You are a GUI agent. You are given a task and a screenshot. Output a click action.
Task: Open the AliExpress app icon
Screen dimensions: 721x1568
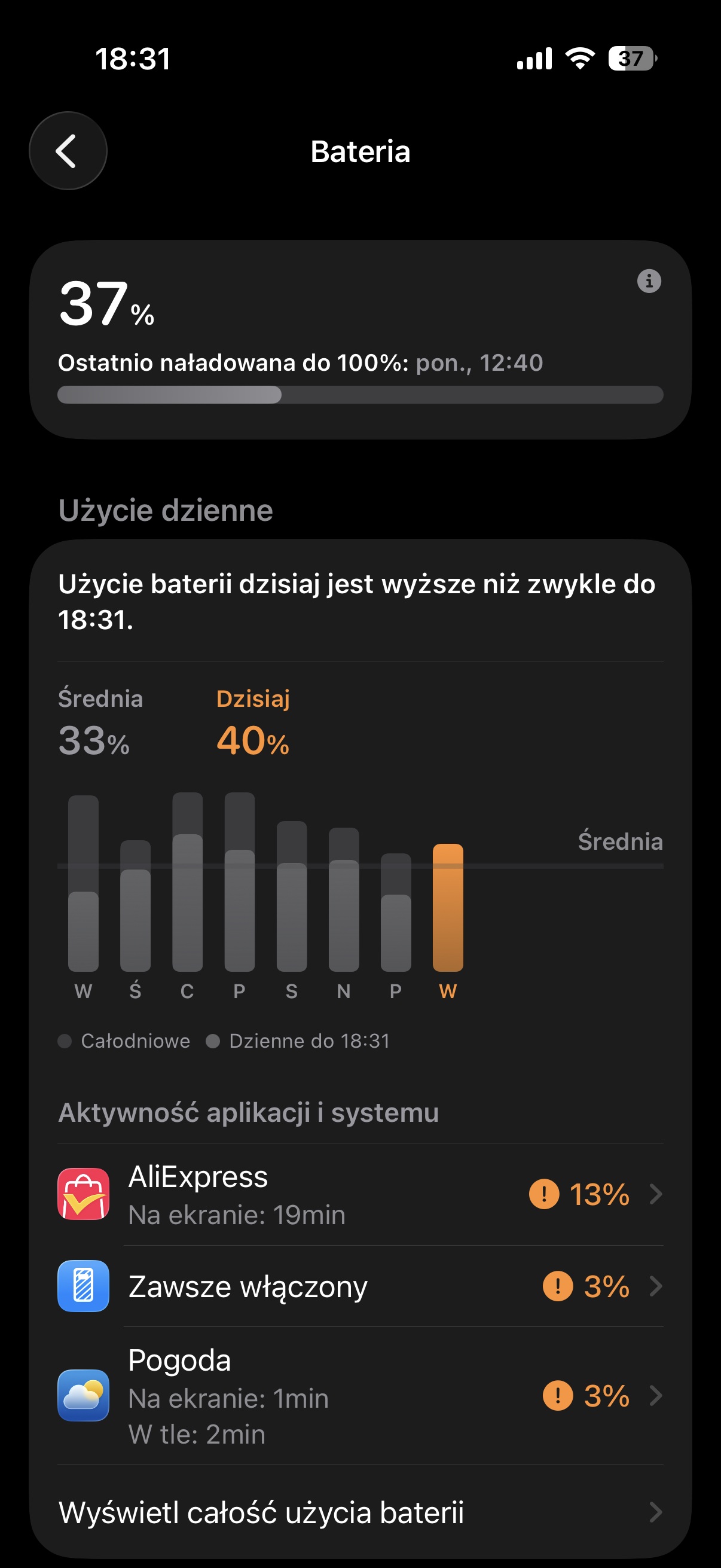click(84, 1192)
